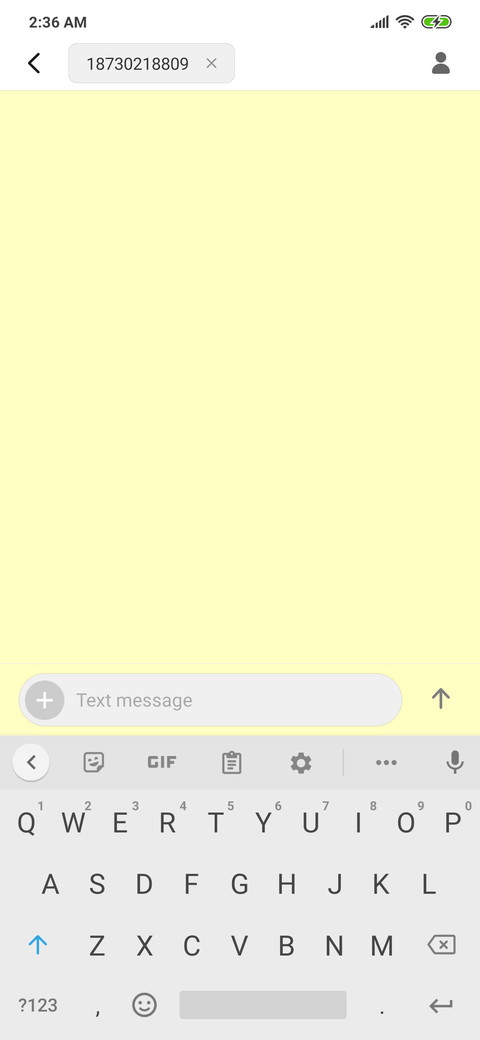
Task: Start voice input with the microphone
Action: (x=455, y=763)
